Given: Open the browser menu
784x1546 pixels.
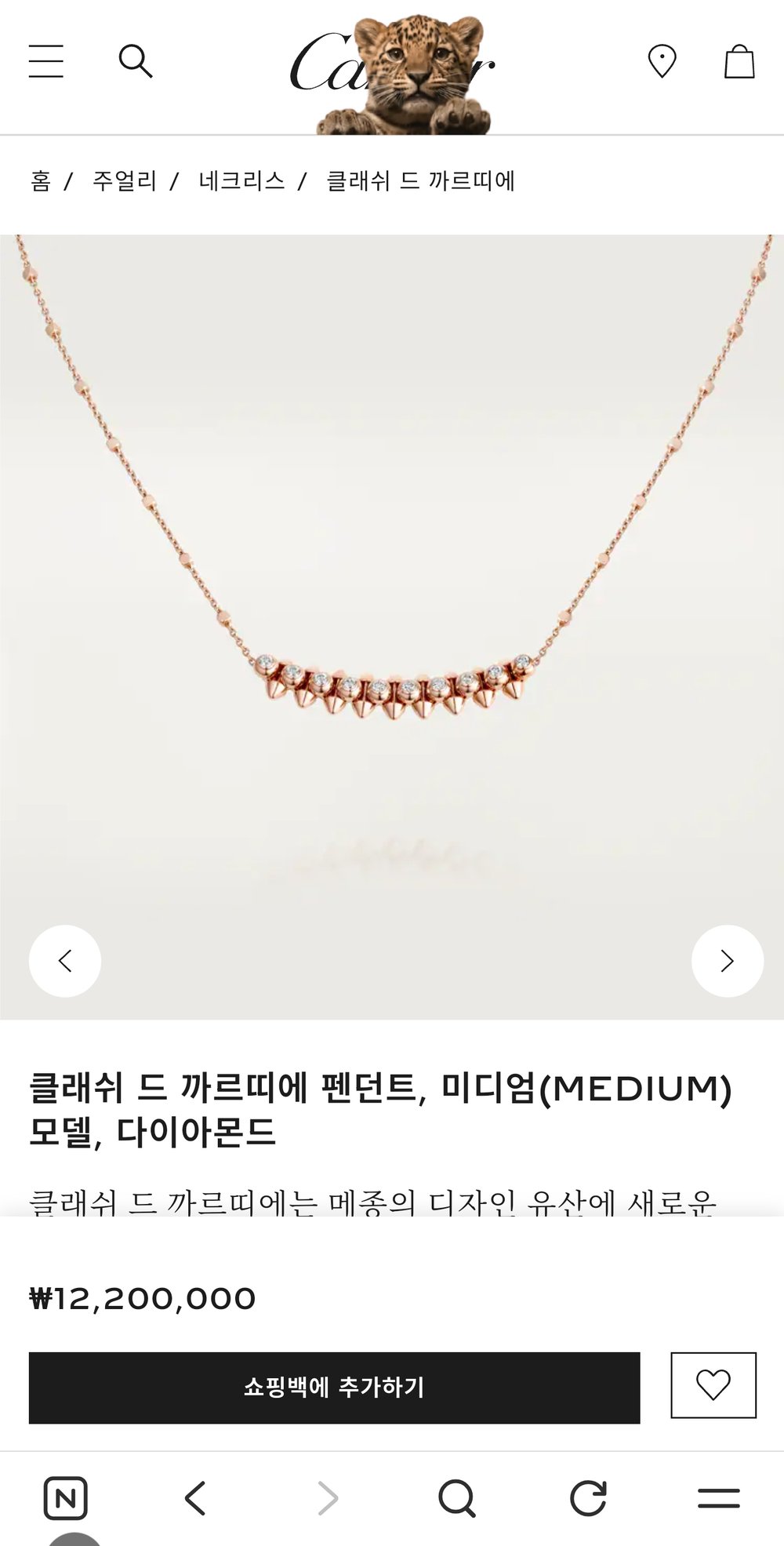Looking at the screenshot, I should tap(718, 1499).
